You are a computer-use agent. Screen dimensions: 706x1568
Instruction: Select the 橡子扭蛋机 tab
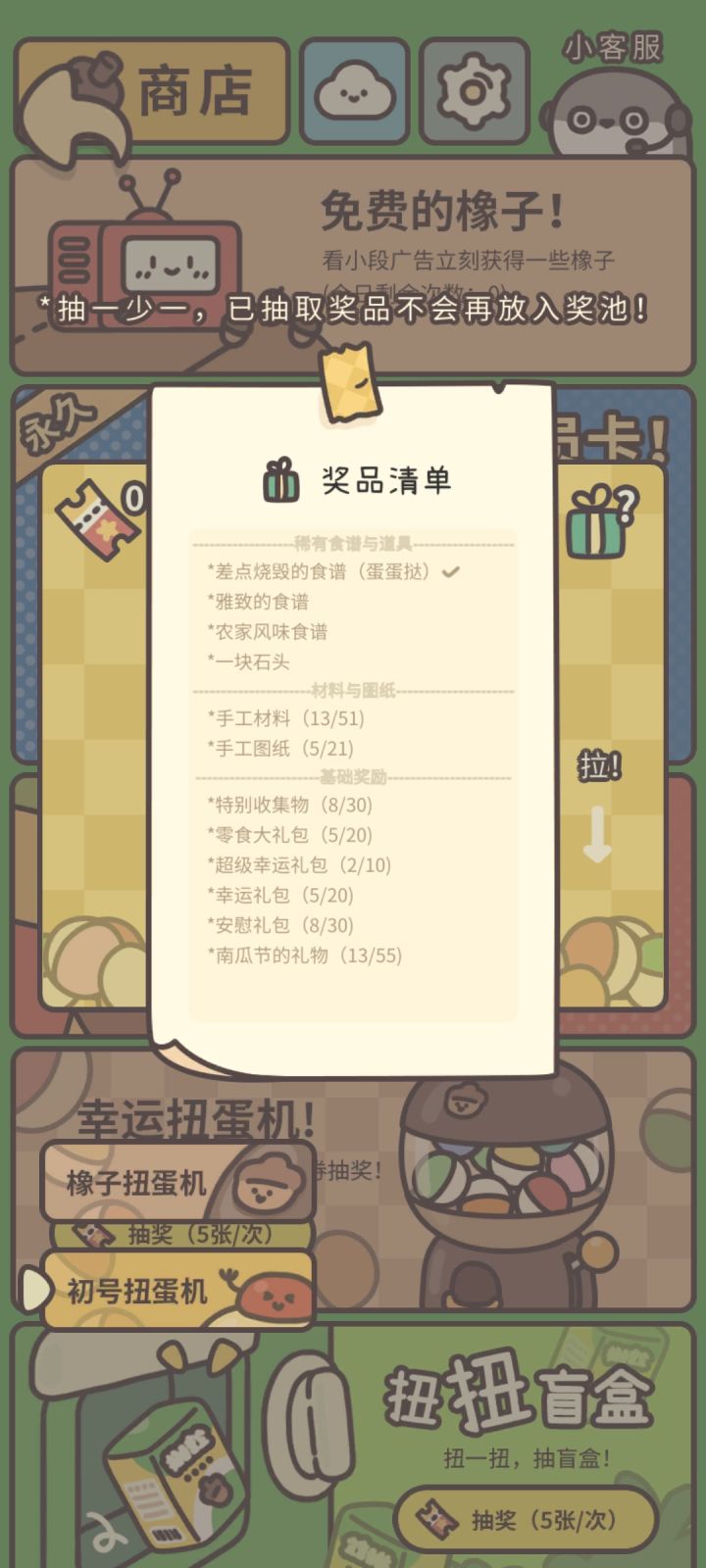[x=137, y=1183]
